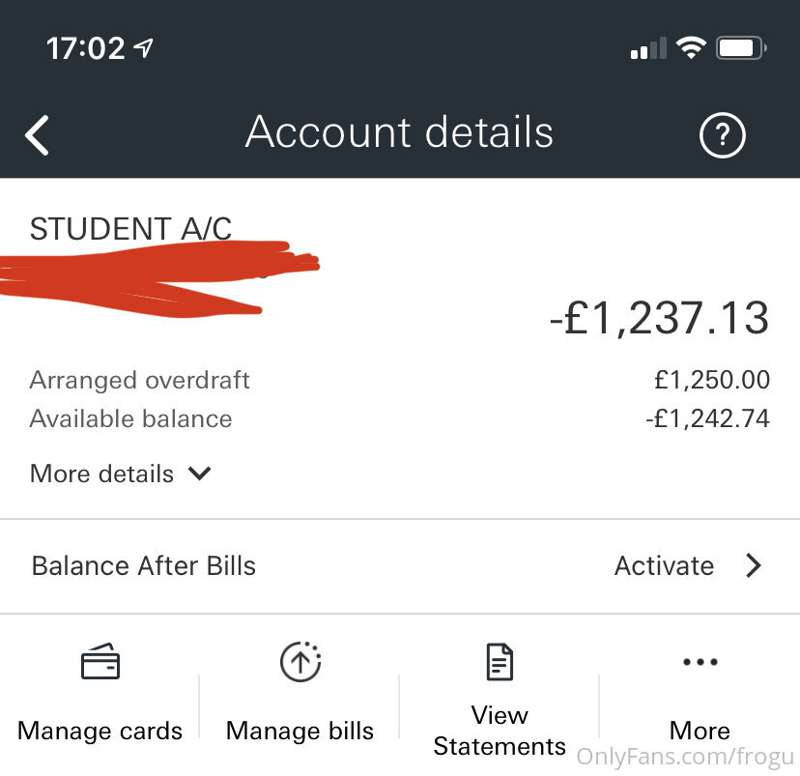Expand More details
Viewport: 800px width, 776px height.
point(120,474)
